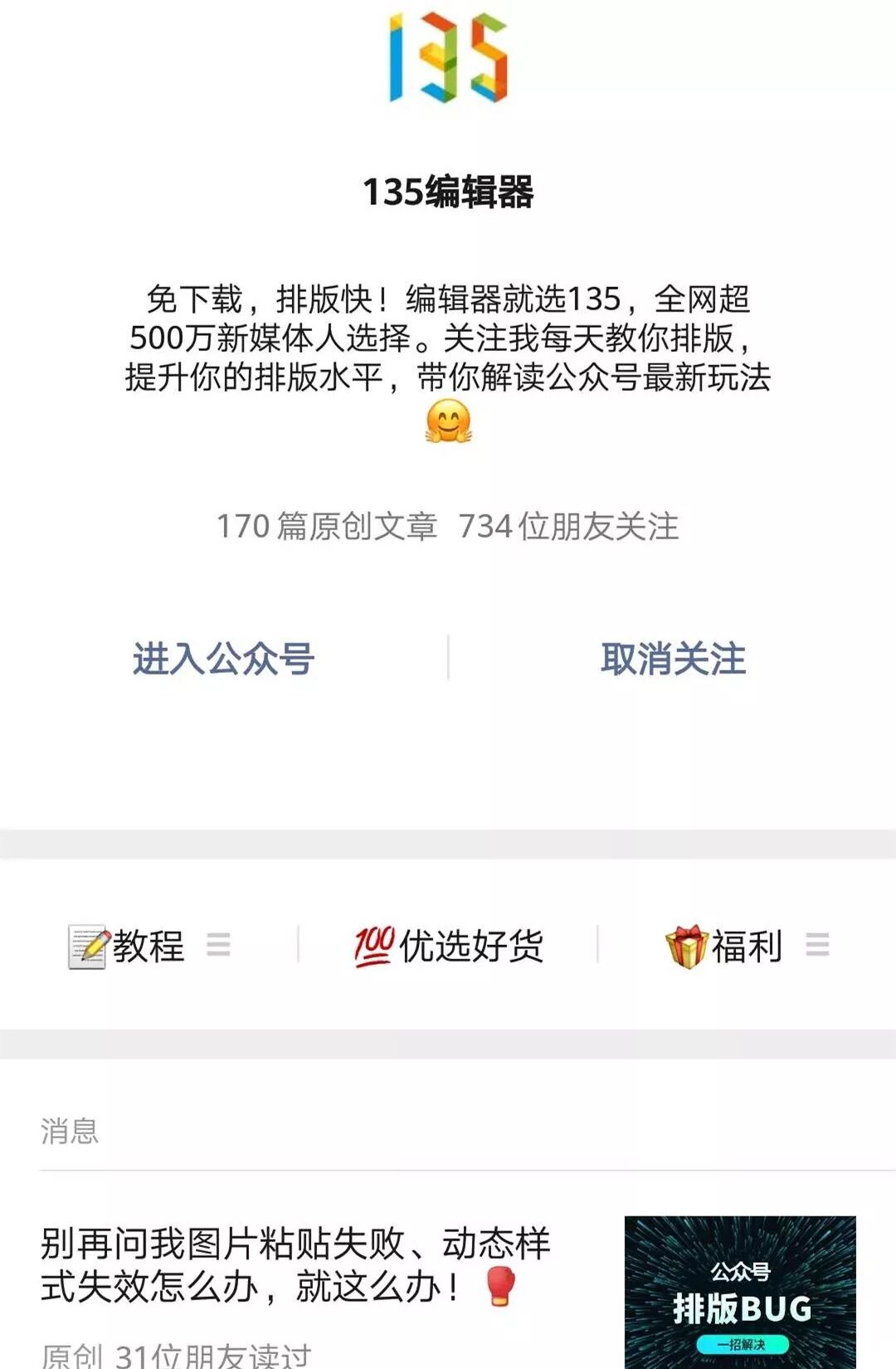The width and height of the screenshot is (896, 1369).
Task: Tap 取消关注 to unfollow 135编辑器
Action: (x=673, y=659)
